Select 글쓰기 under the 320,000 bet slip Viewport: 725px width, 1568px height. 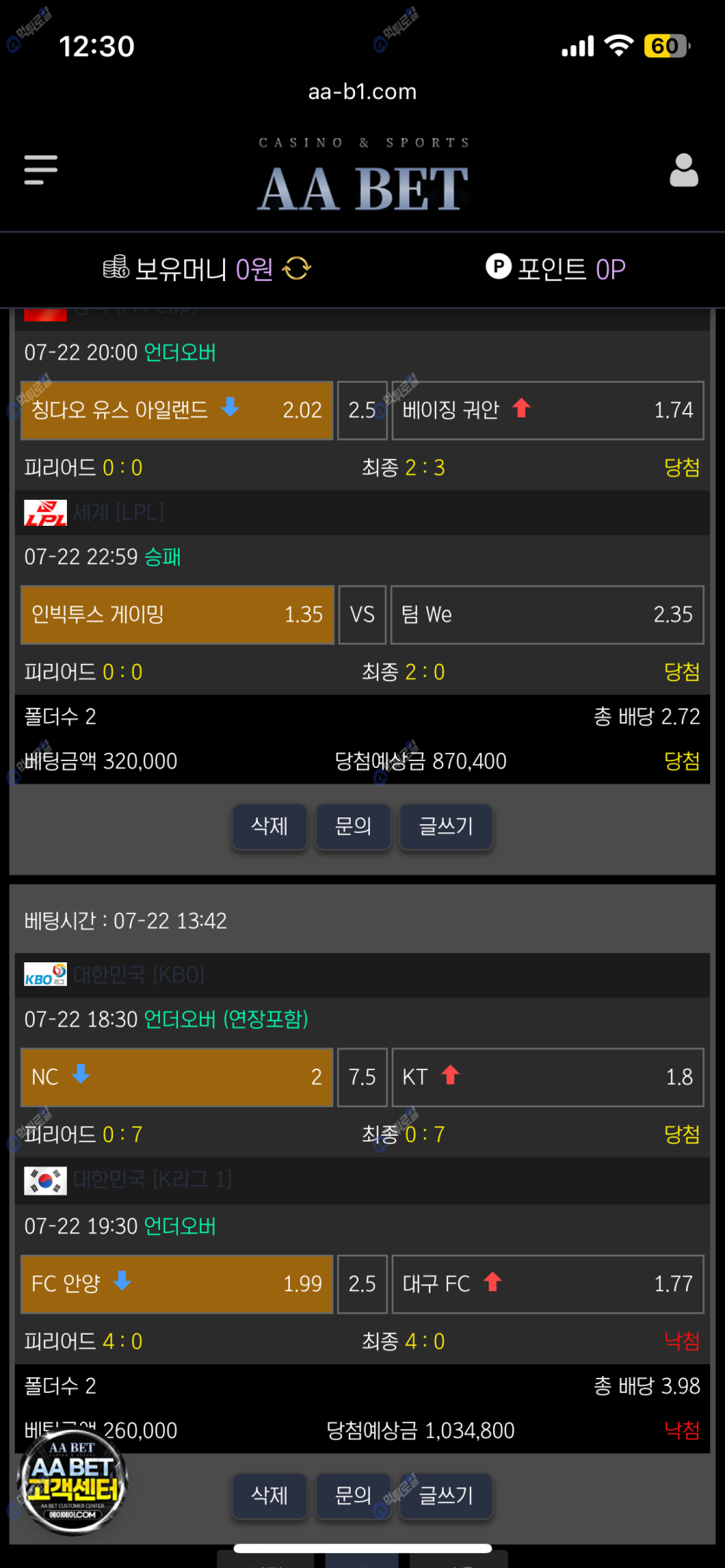pyautogui.click(x=445, y=826)
